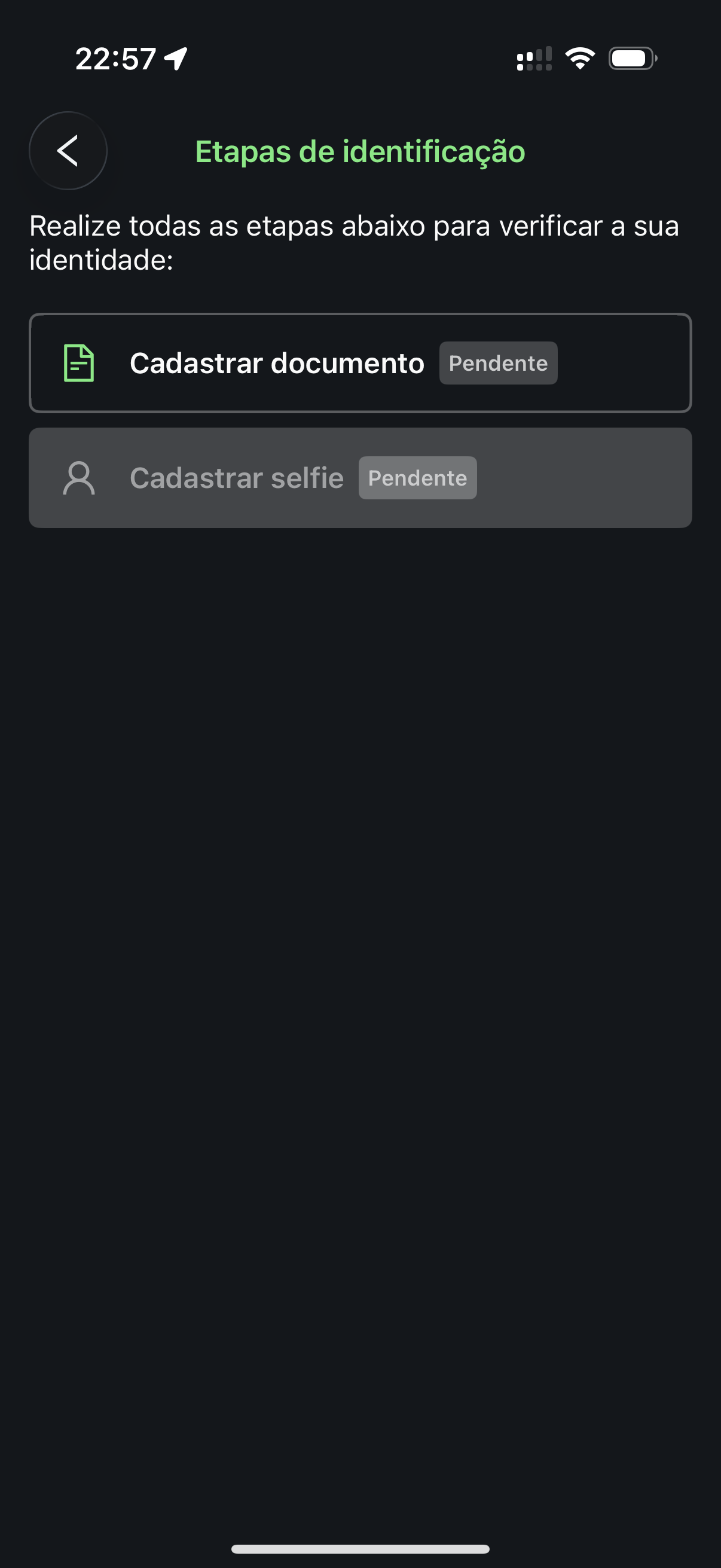Click the person silhouette icon
The height and width of the screenshot is (1568, 721).
pyautogui.click(x=80, y=477)
